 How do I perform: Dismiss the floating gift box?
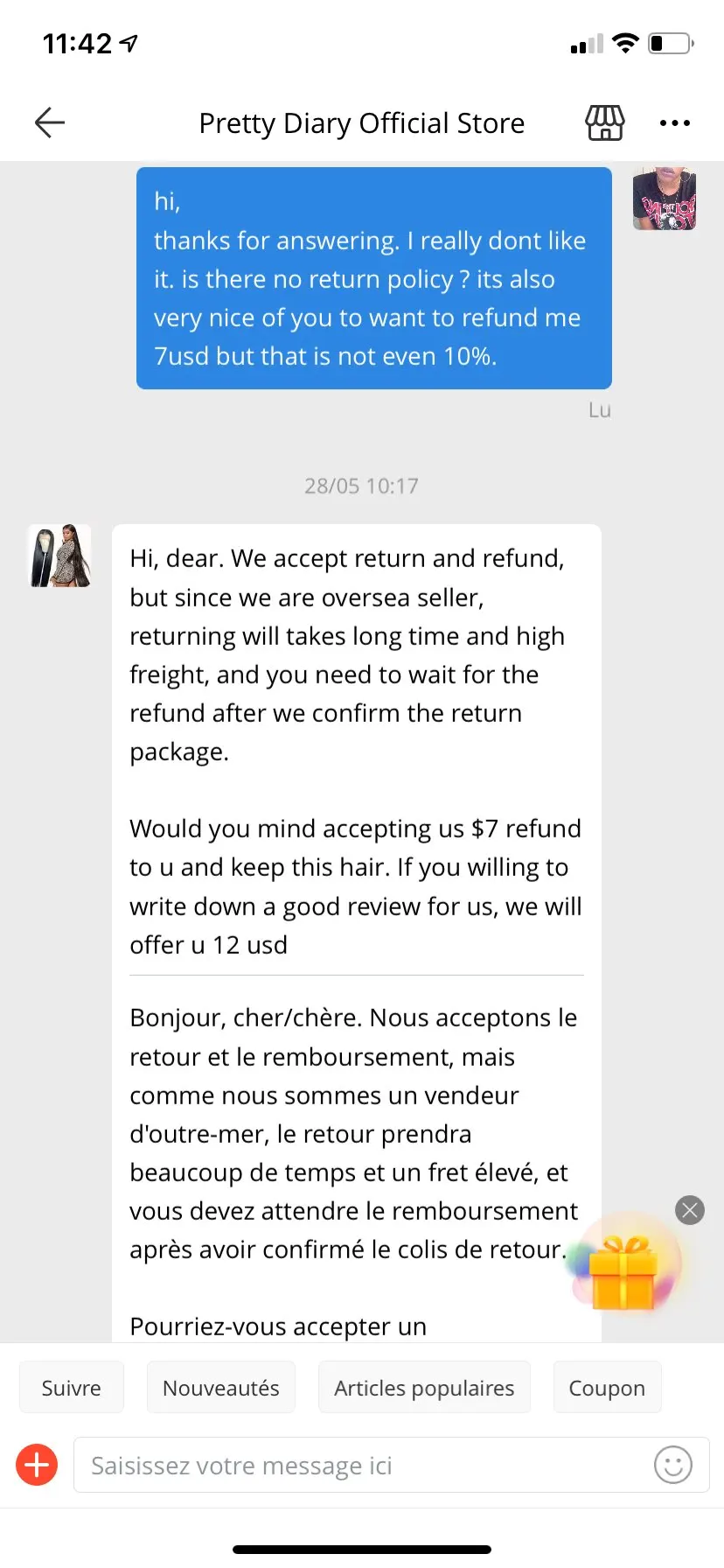[x=690, y=1210]
